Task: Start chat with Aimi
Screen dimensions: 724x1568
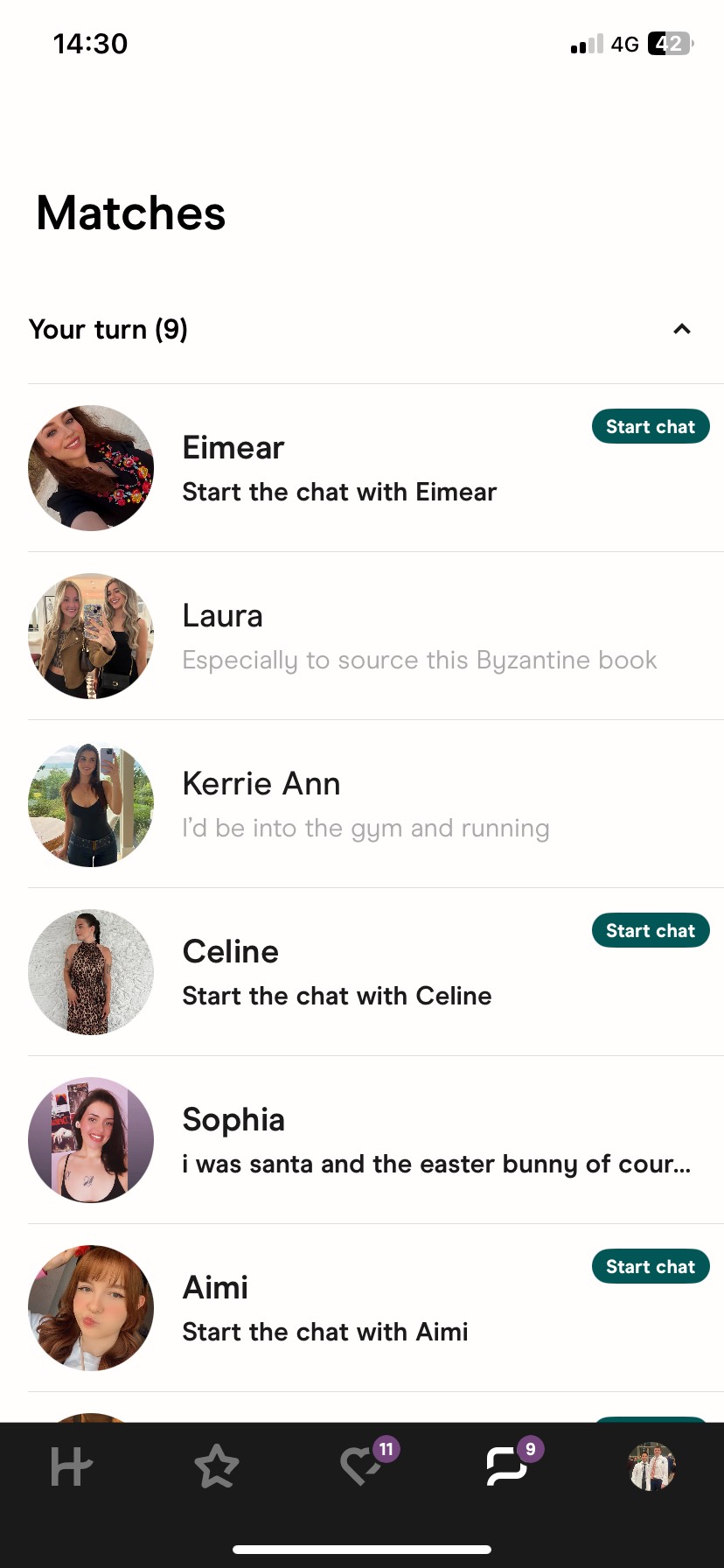Action: coord(651,1266)
